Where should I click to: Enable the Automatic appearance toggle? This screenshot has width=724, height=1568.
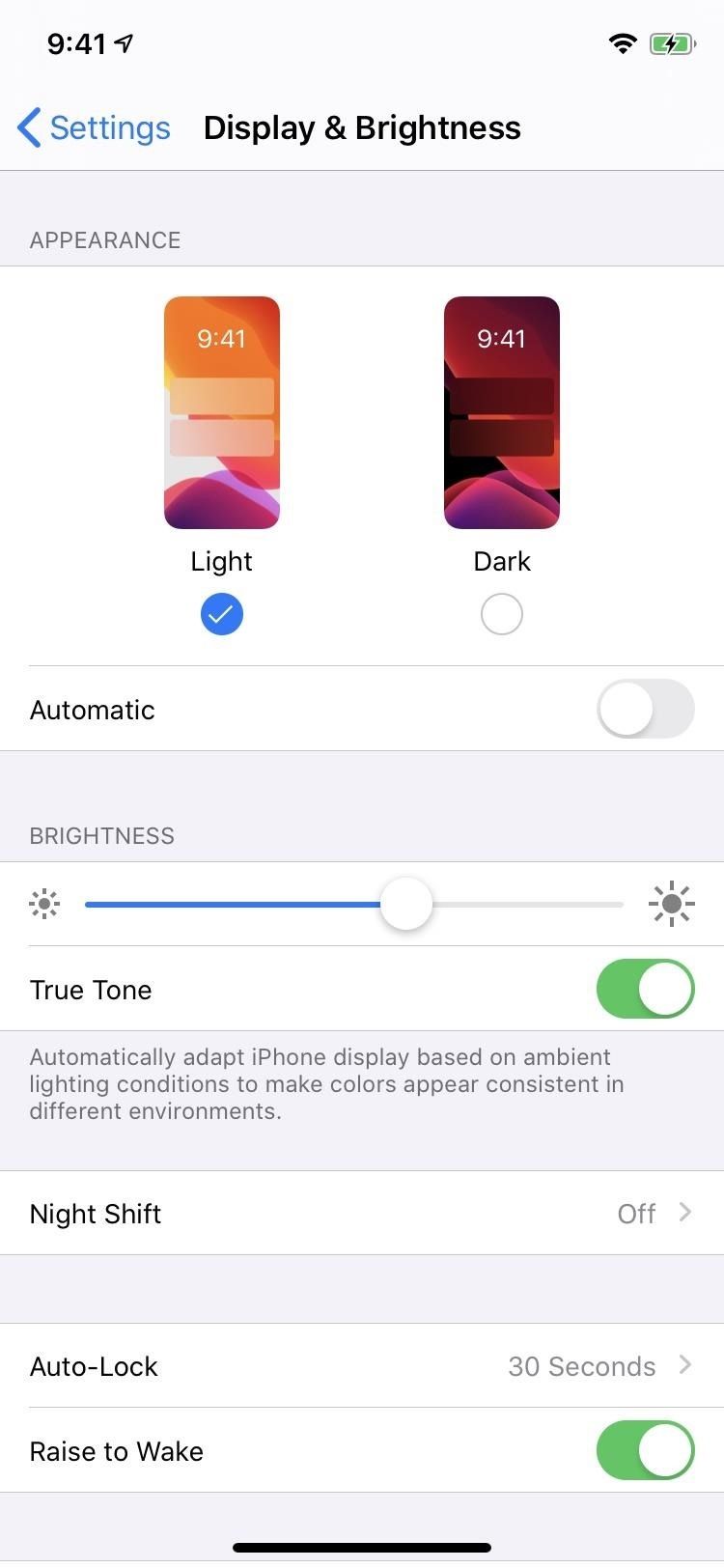coord(645,709)
